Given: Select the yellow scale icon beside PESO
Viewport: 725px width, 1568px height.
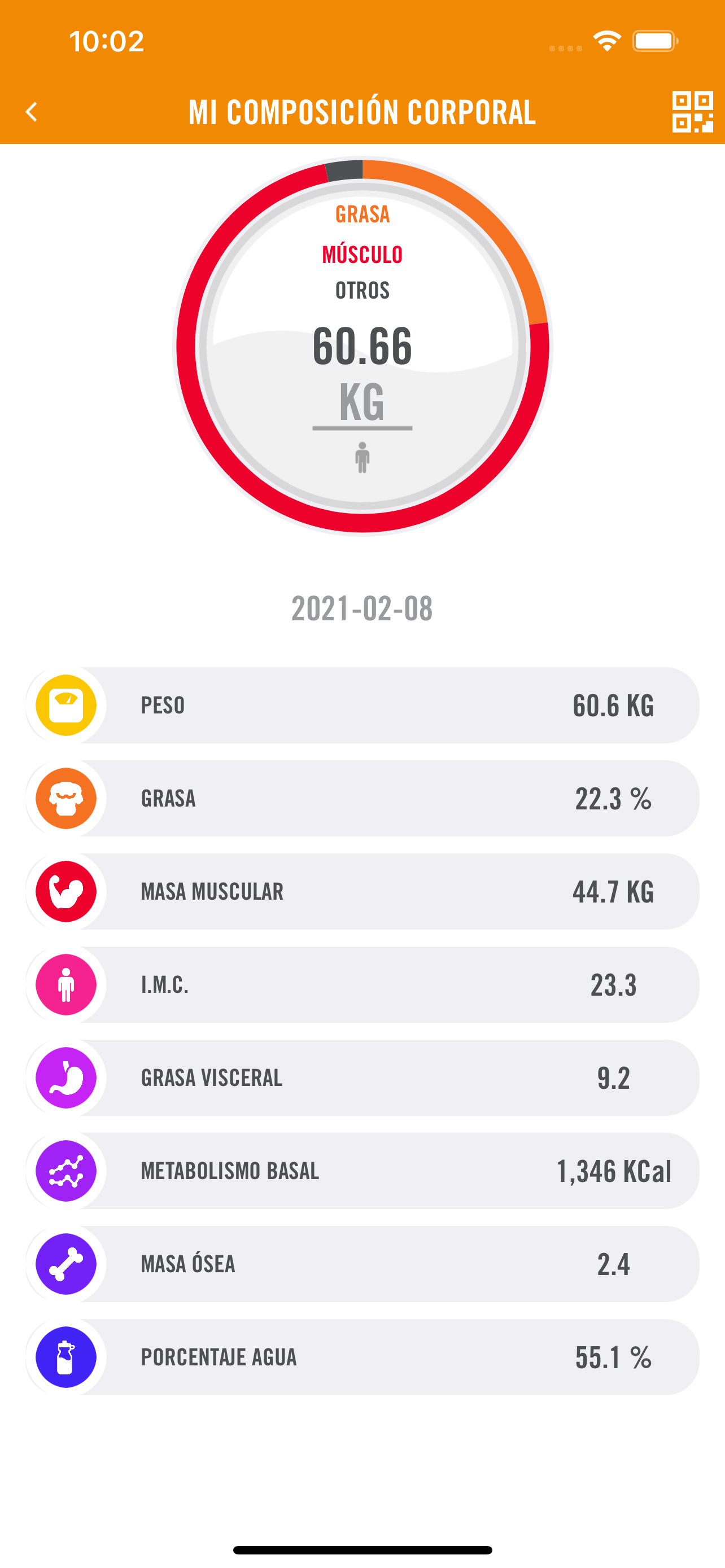Looking at the screenshot, I should click(65, 706).
